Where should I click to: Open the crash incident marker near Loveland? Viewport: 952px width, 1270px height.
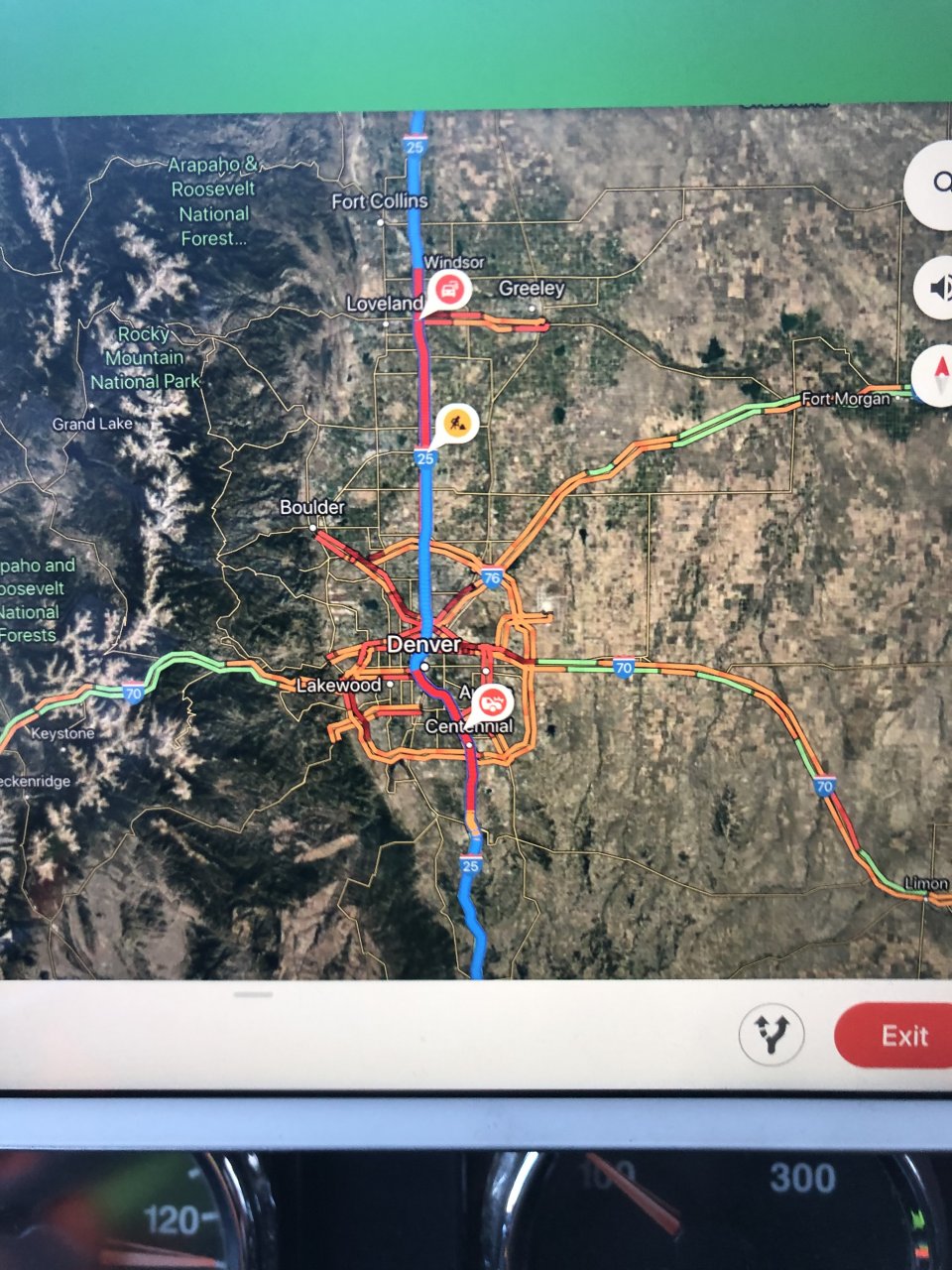(449, 291)
